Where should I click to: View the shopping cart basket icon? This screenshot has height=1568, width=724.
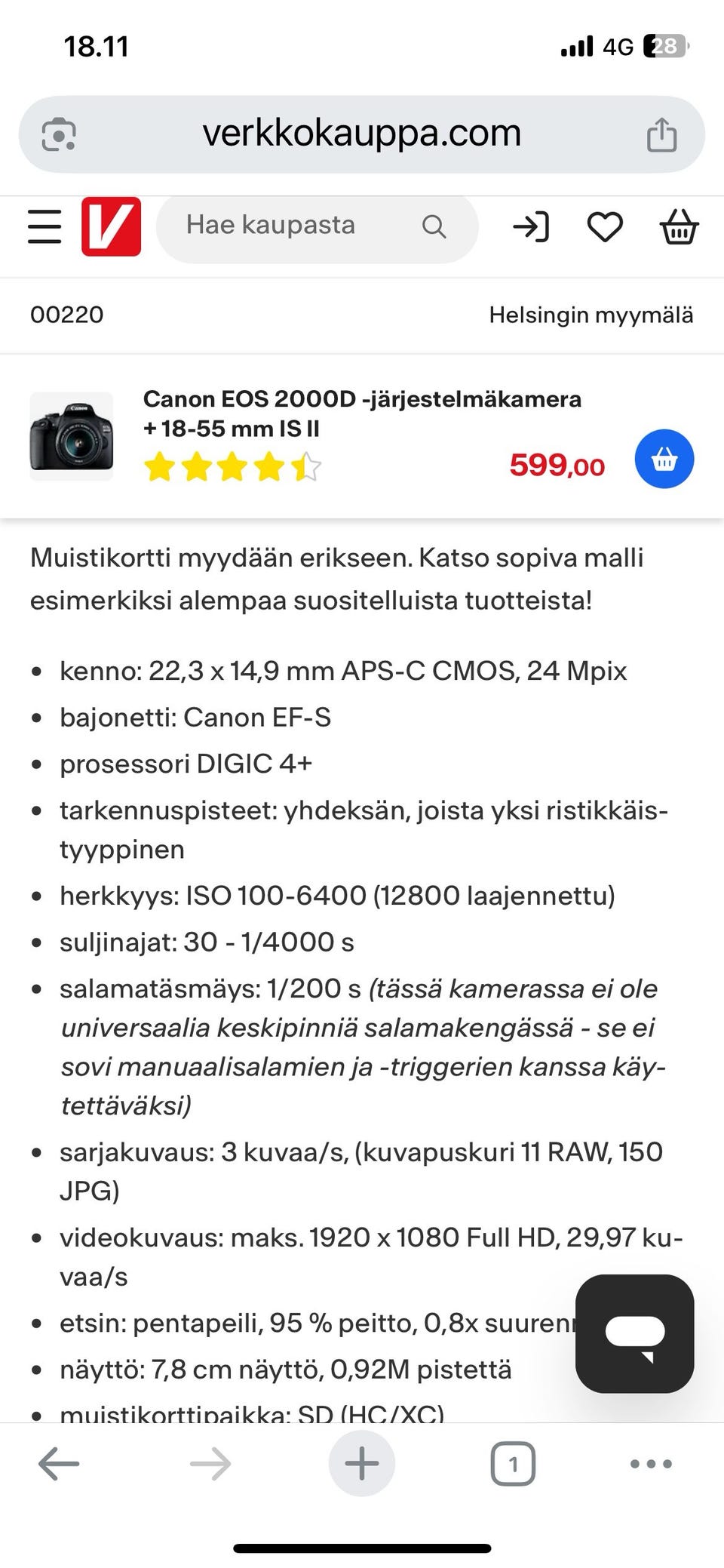click(x=678, y=226)
